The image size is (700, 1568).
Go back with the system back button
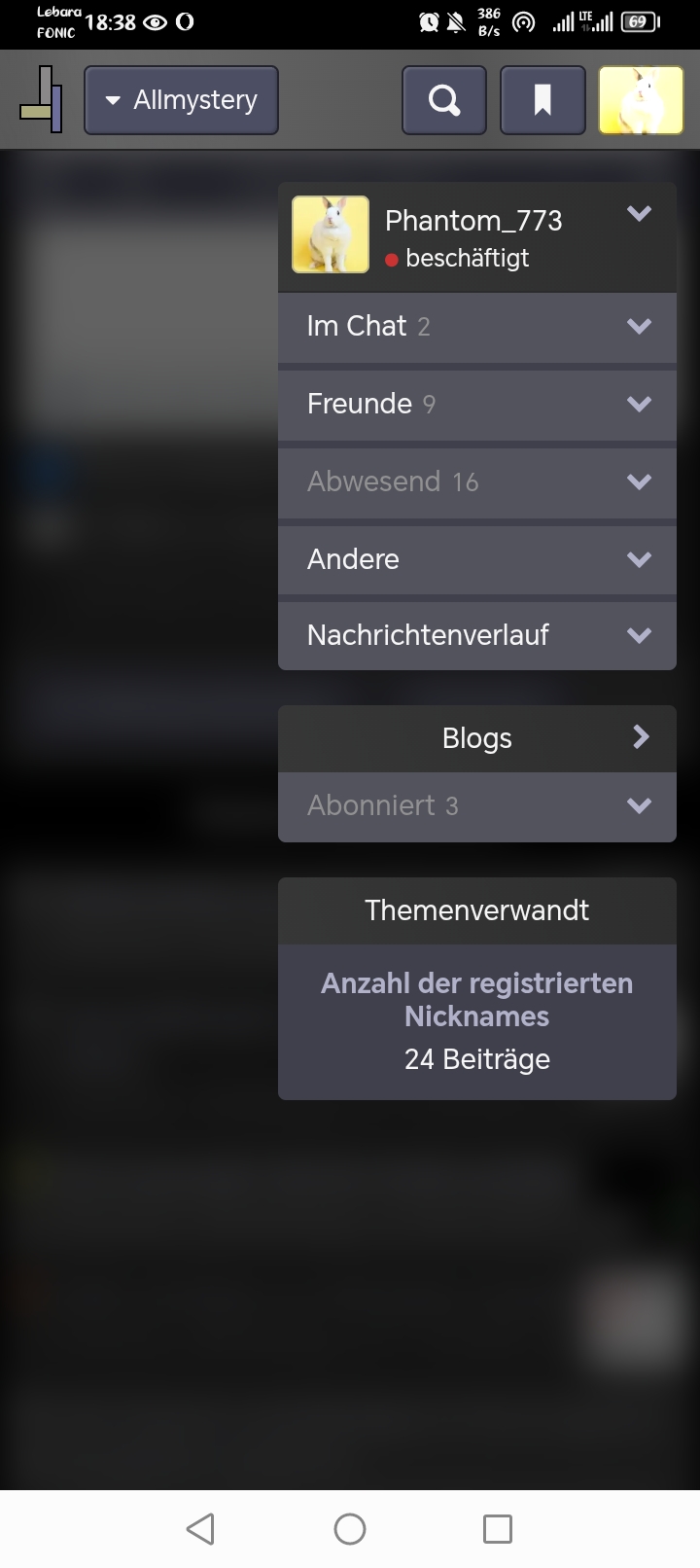pos(200,1528)
